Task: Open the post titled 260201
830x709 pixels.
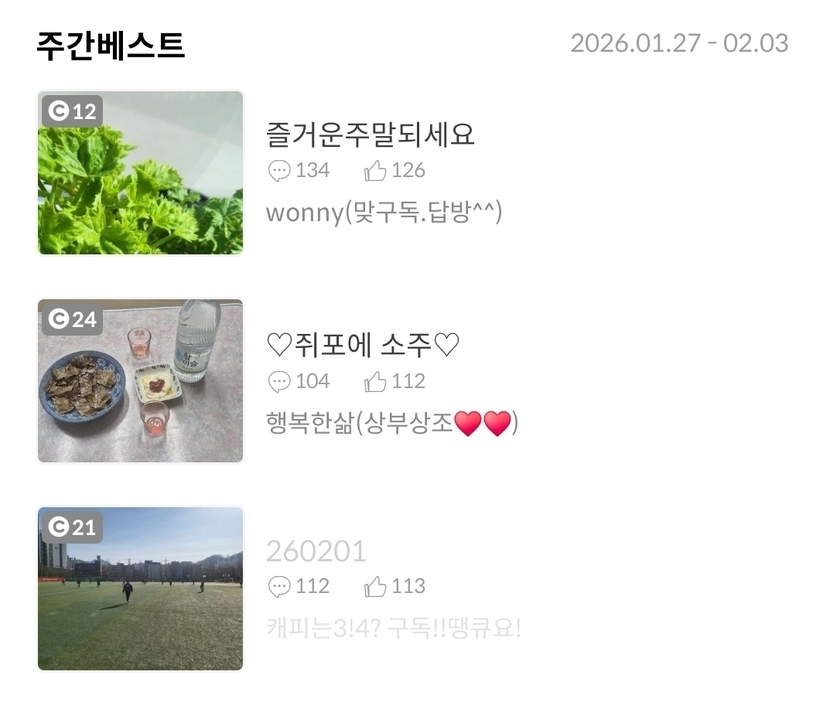Action: point(316,551)
